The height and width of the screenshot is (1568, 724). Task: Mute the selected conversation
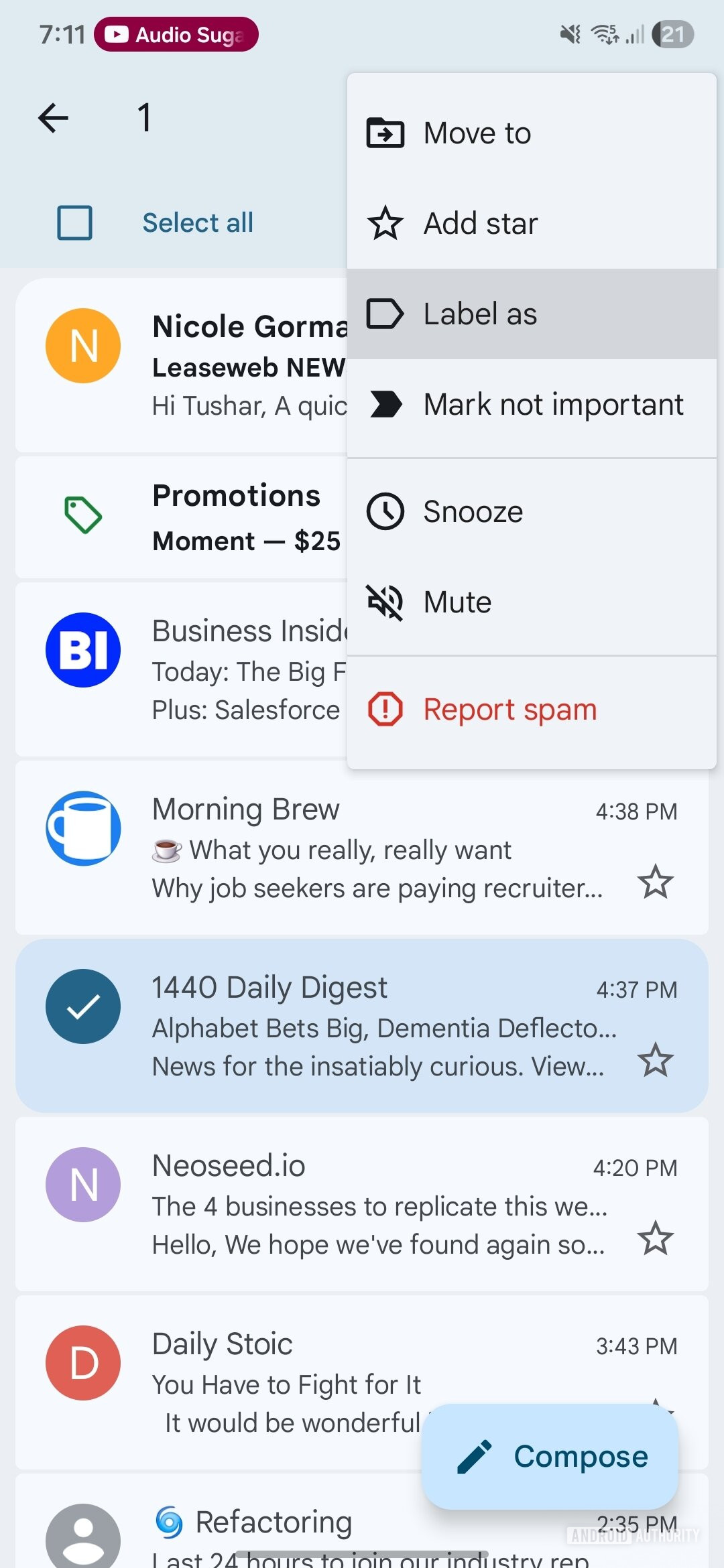(x=457, y=602)
